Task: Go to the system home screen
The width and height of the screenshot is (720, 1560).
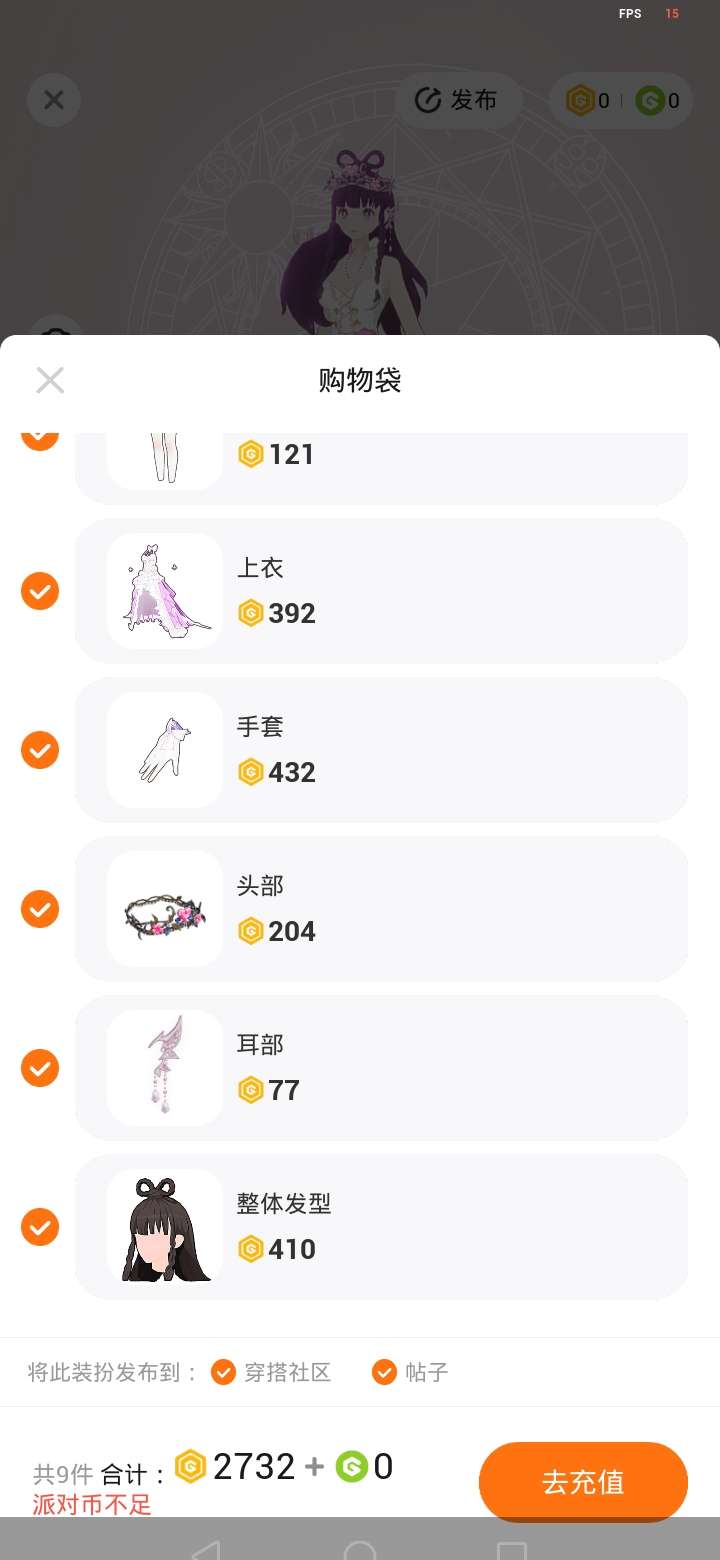Action: (x=360, y=1550)
